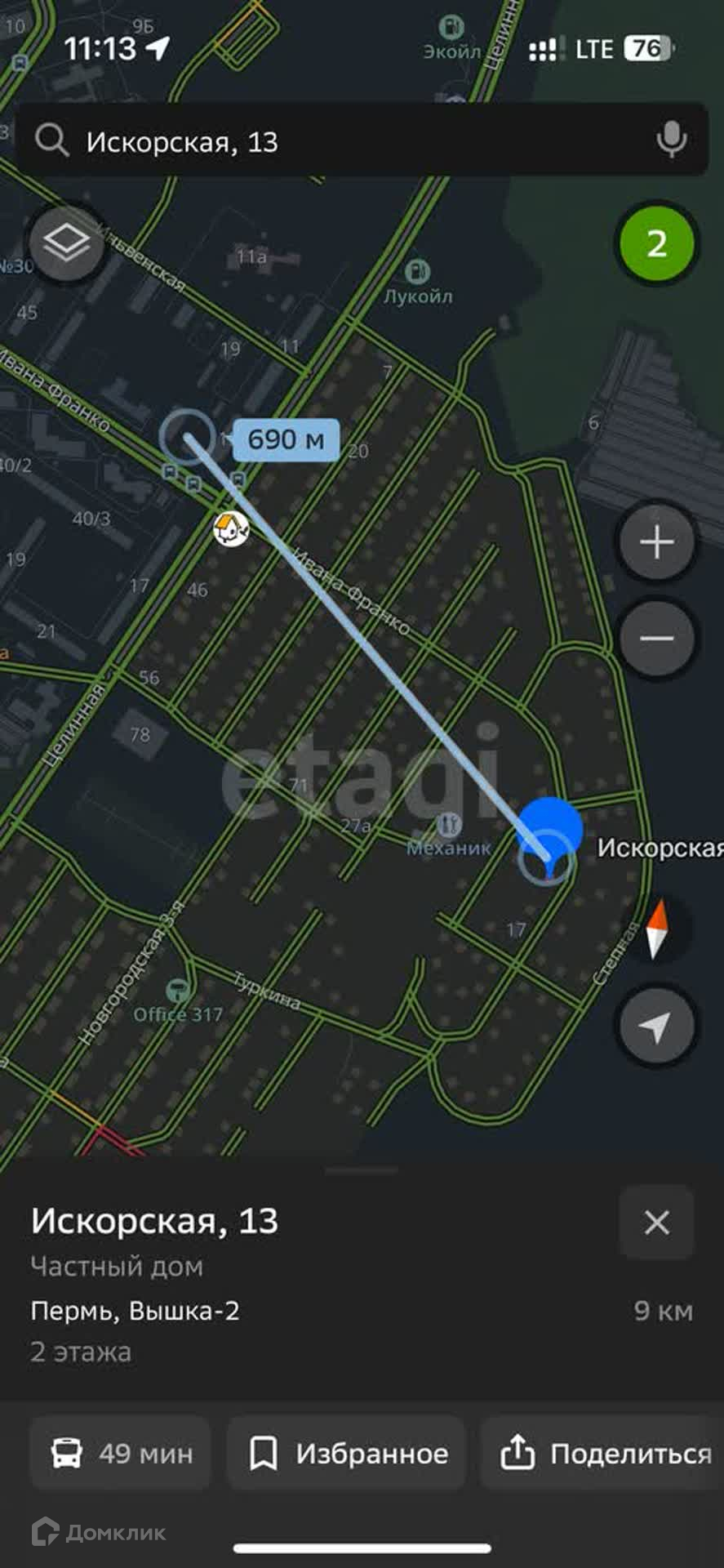The image size is (724, 1568).
Task: Zoom in with the plus button
Action: pyautogui.click(x=656, y=542)
